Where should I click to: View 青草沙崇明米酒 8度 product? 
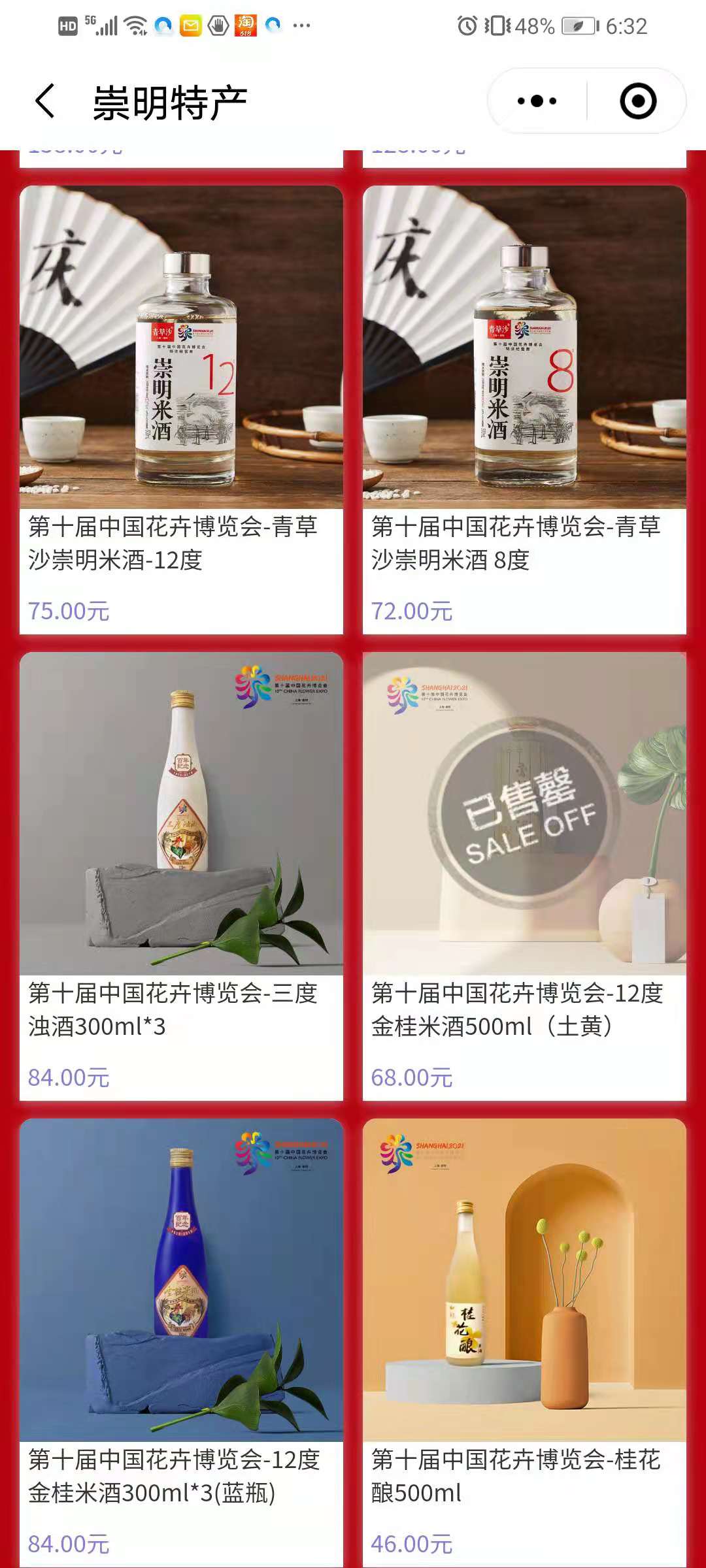[x=524, y=410]
